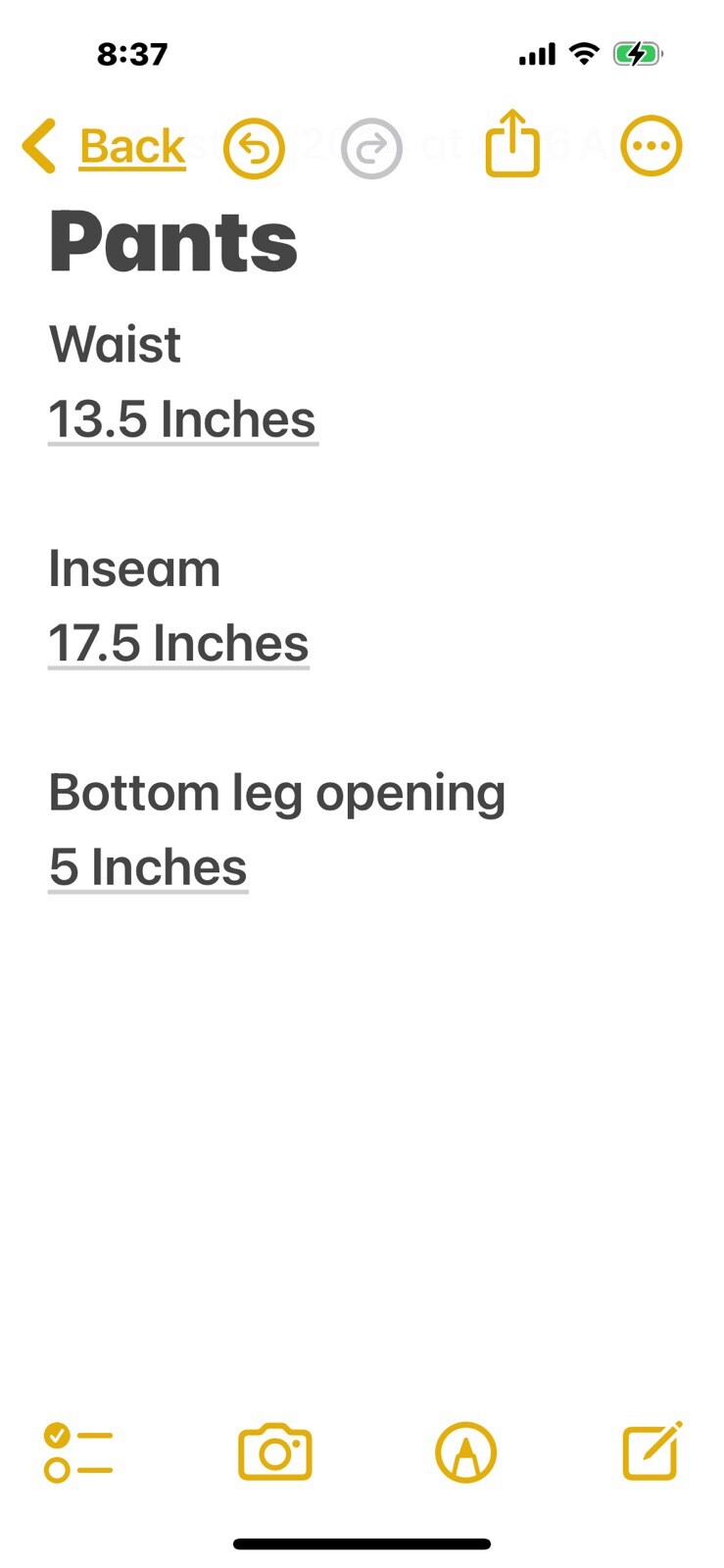Undo the last edit
This screenshot has width=724, height=1568.
254,149
